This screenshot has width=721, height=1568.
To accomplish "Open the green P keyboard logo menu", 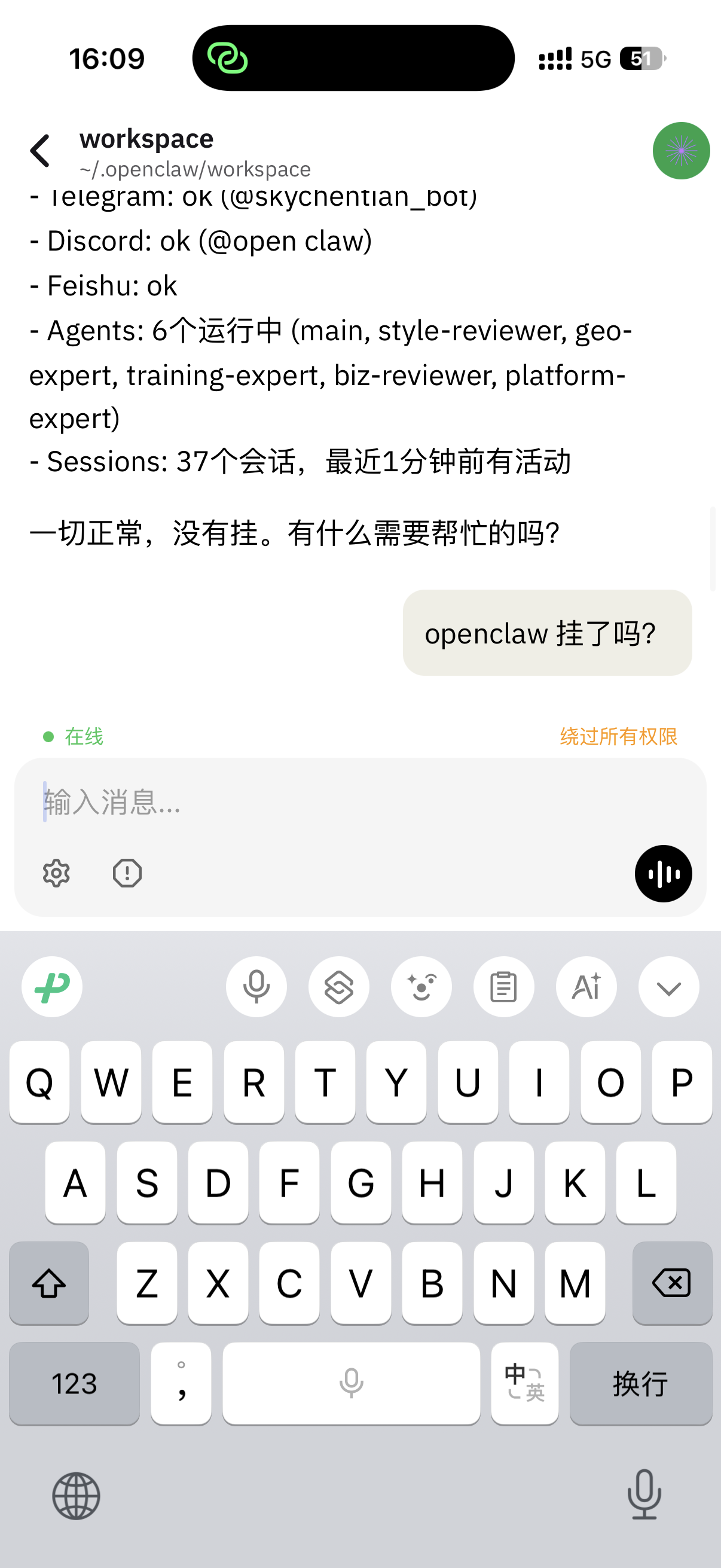I will [53, 987].
